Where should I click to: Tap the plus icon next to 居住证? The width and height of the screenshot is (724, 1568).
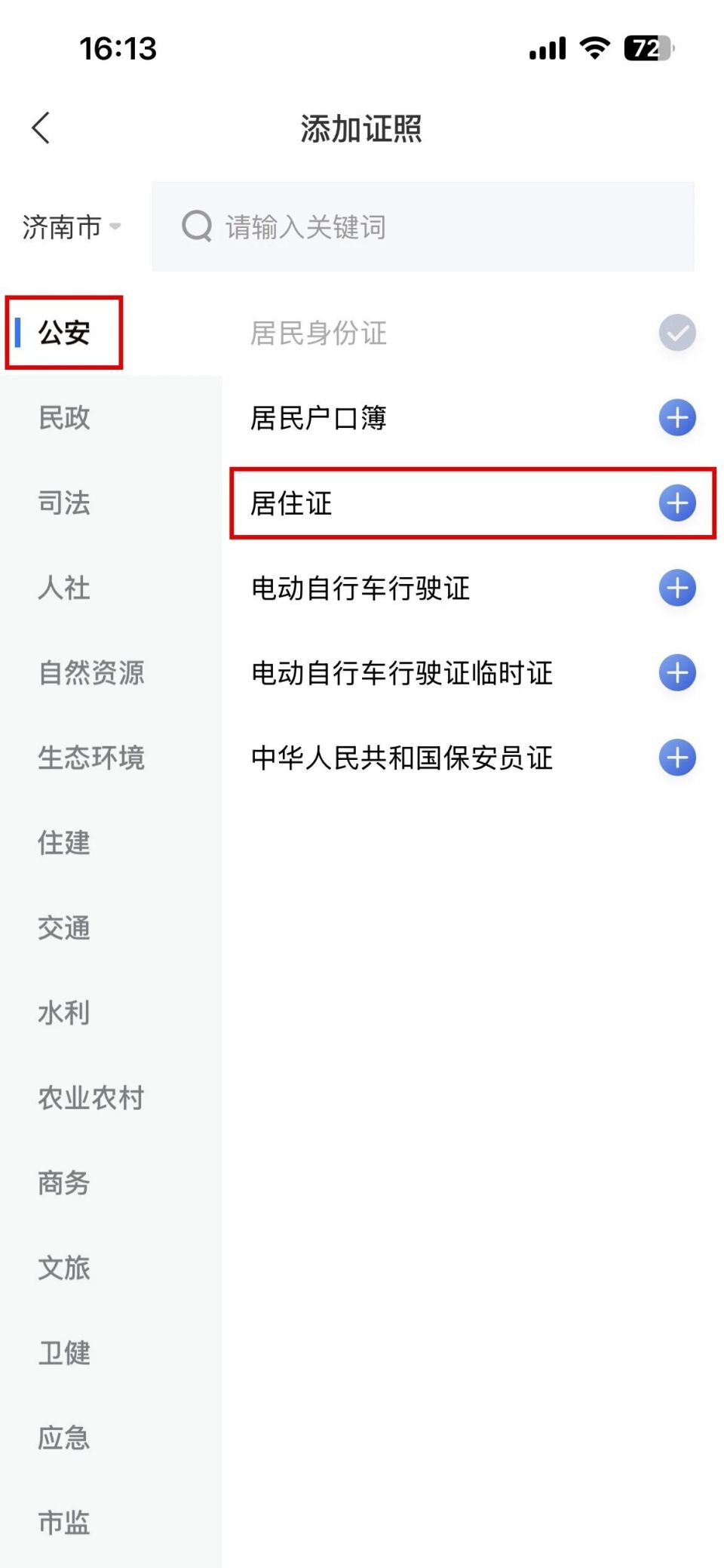coord(676,503)
